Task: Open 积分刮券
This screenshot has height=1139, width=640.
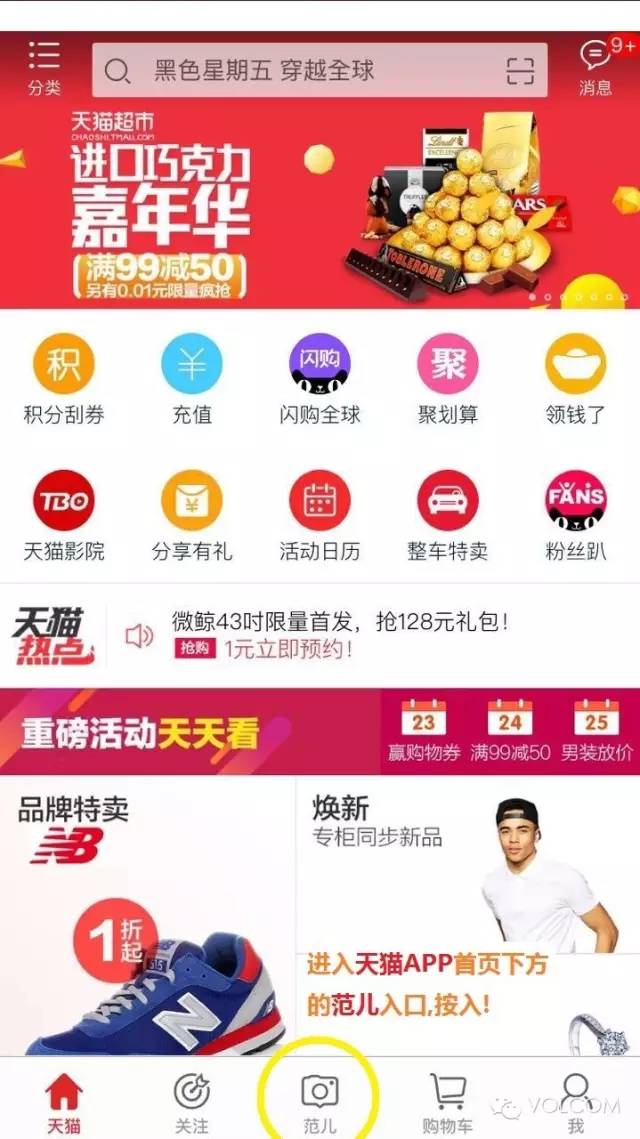Action: click(x=64, y=380)
